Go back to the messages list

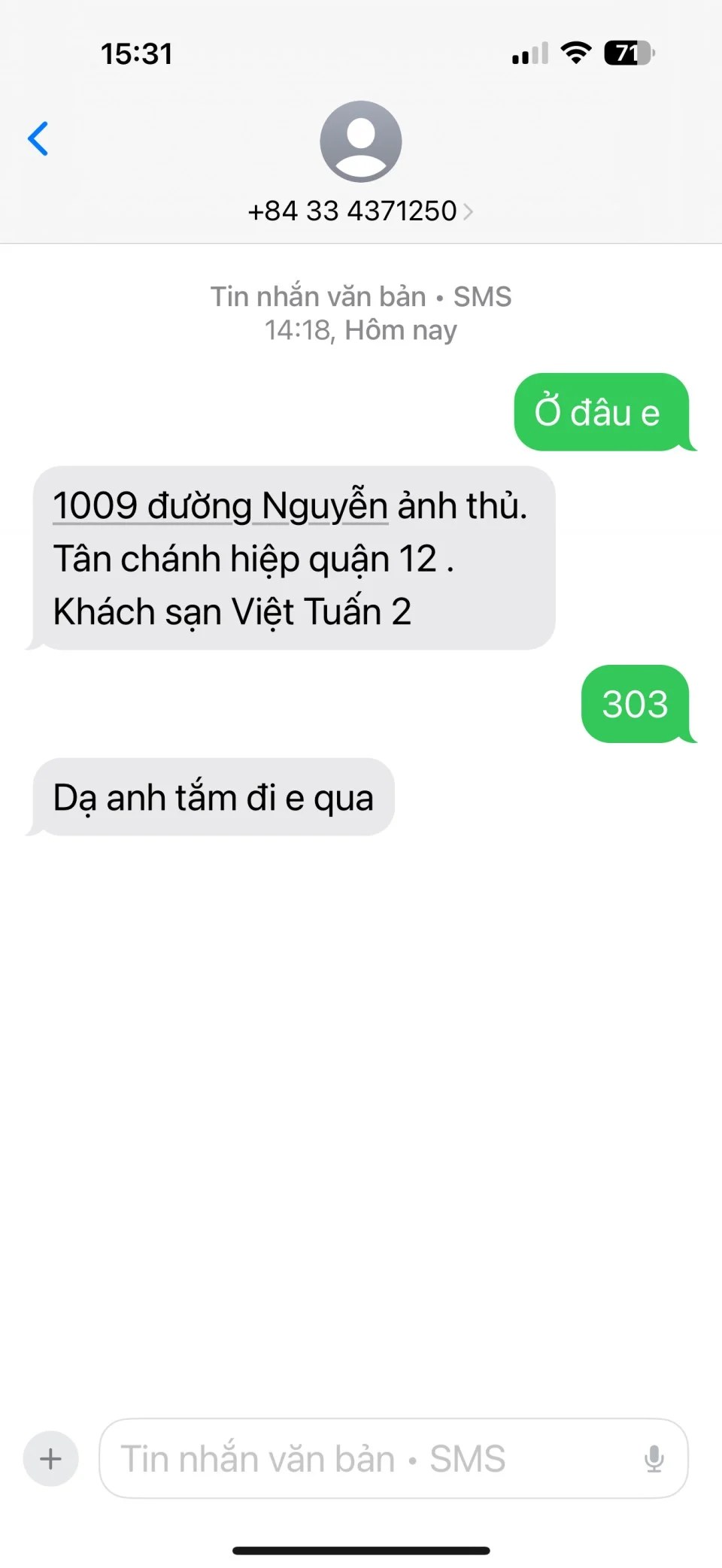tap(38, 139)
